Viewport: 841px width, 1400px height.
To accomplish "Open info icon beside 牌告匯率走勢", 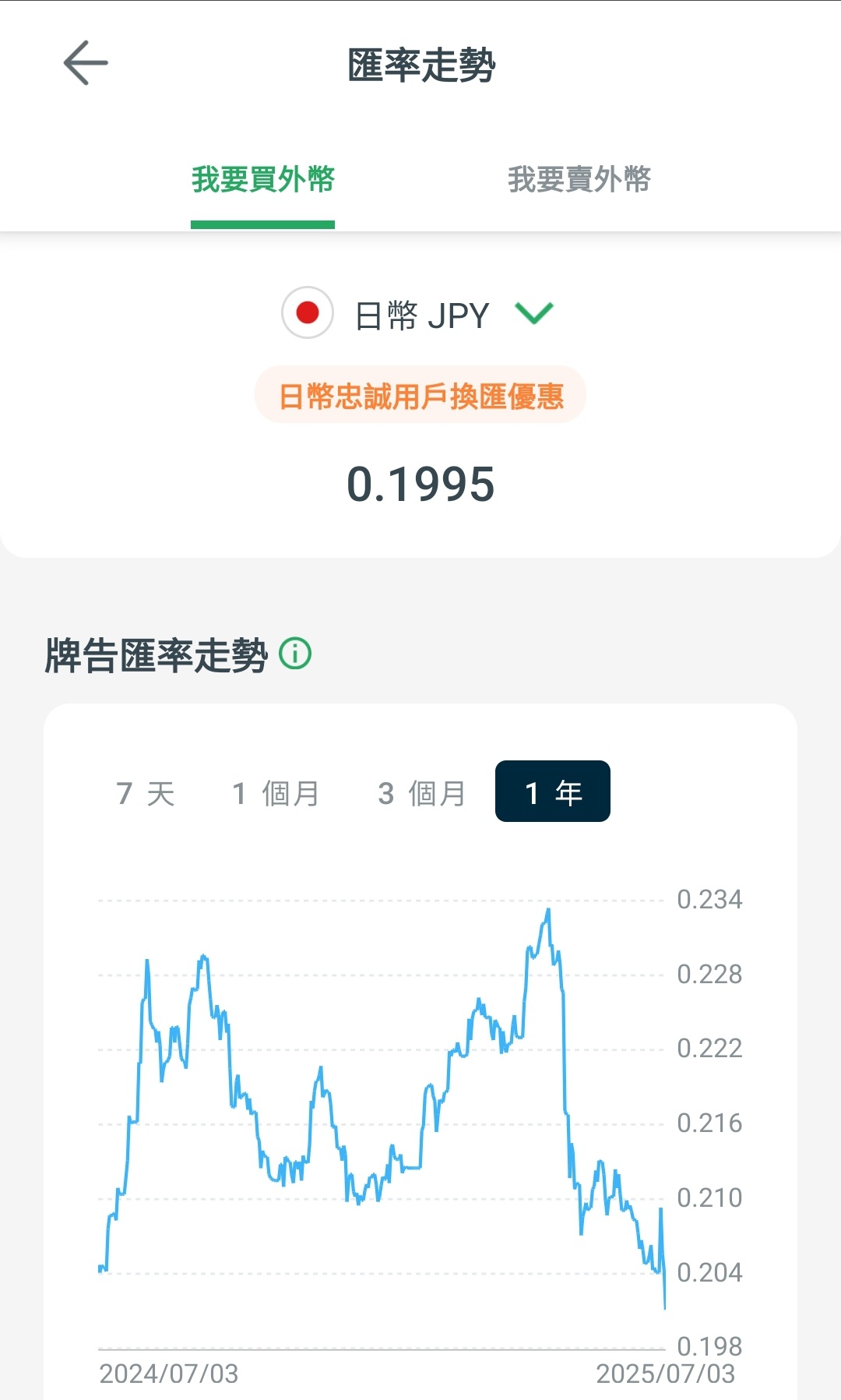I will pos(295,654).
